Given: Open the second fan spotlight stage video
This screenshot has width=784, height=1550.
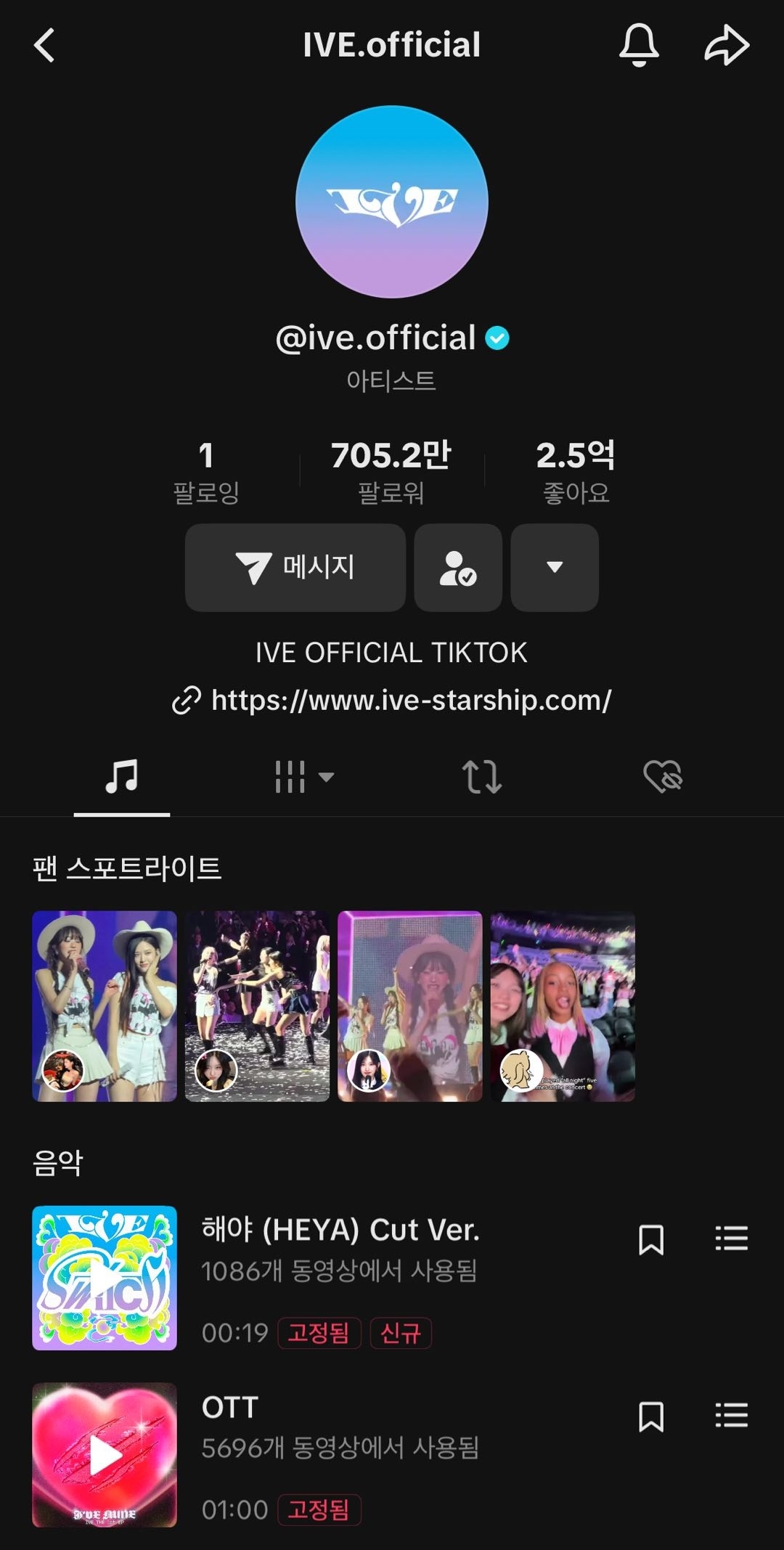Looking at the screenshot, I should pyautogui.click(x=257, y=1006).
